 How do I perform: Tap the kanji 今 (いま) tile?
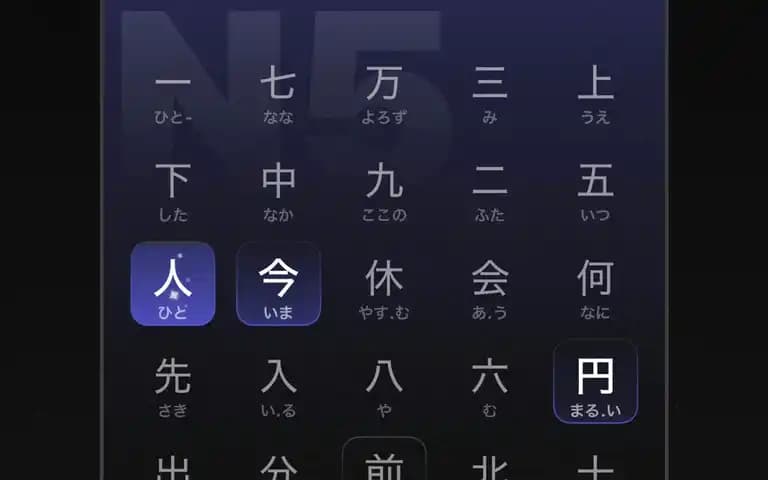pos(278,284)
